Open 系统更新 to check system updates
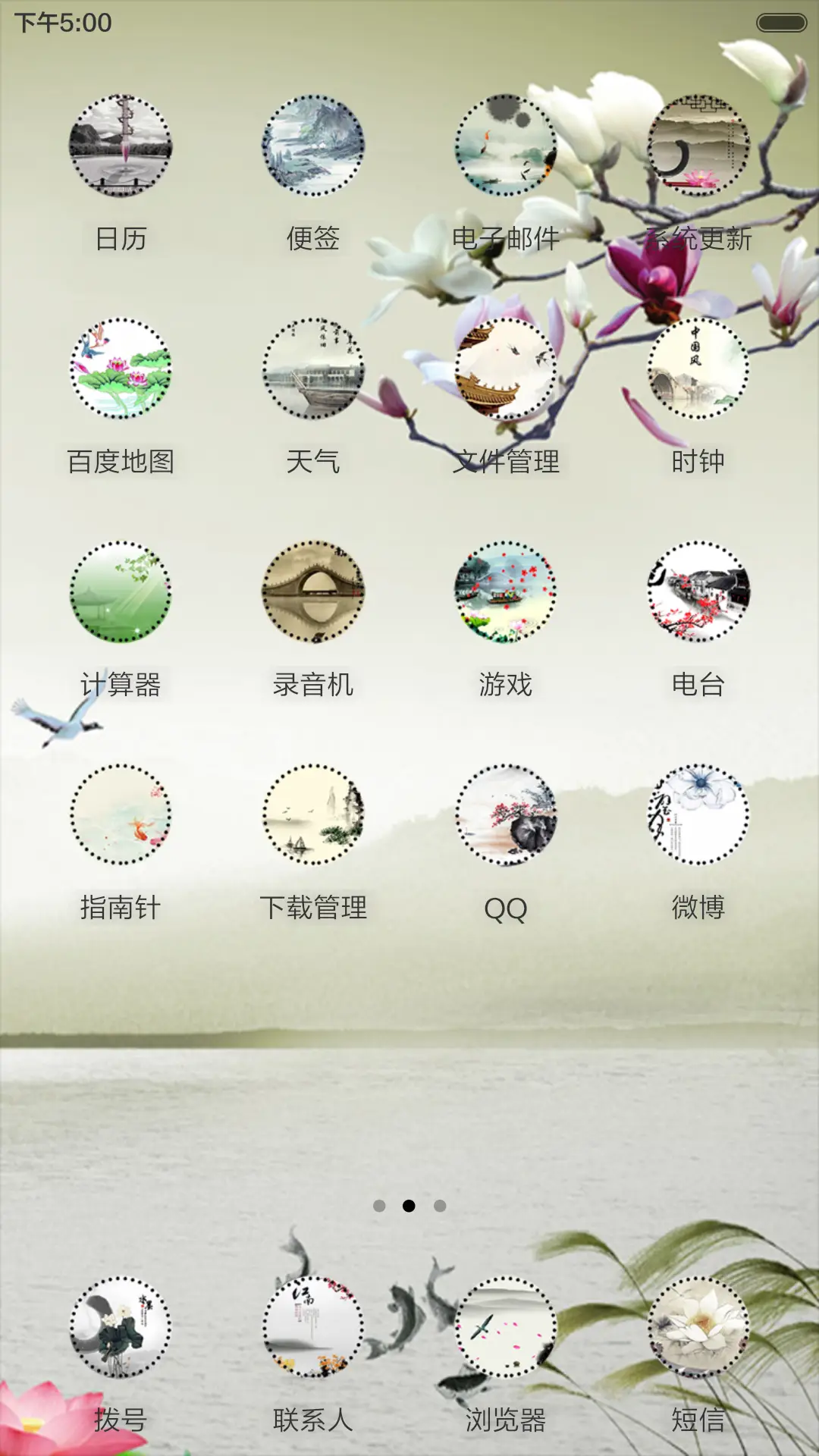Viewport: 819px width, 1456px height. (x=698, y=148)
